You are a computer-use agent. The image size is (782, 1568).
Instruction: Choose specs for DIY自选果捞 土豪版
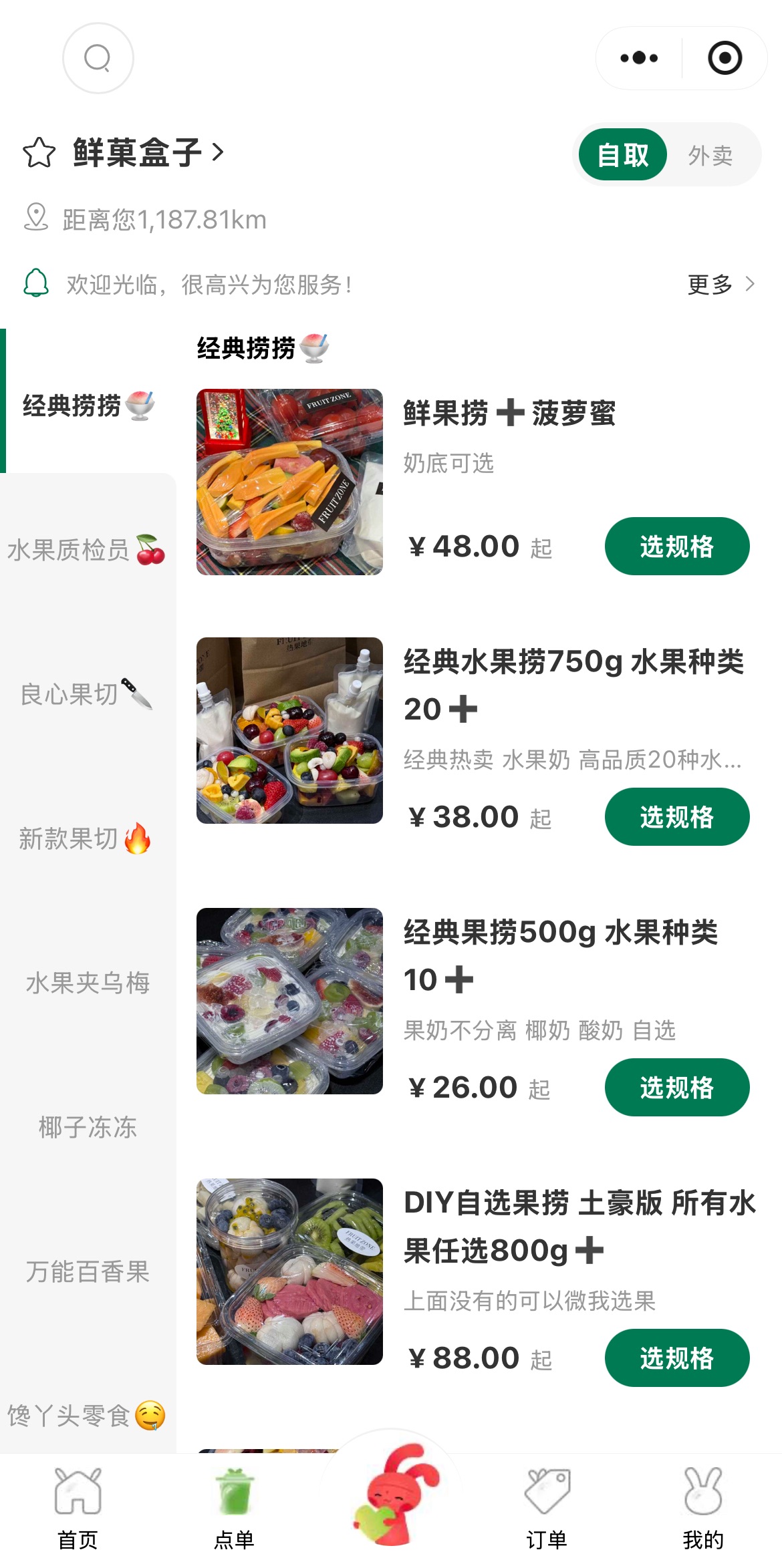pyautogui.click(x=677, y=1358)
